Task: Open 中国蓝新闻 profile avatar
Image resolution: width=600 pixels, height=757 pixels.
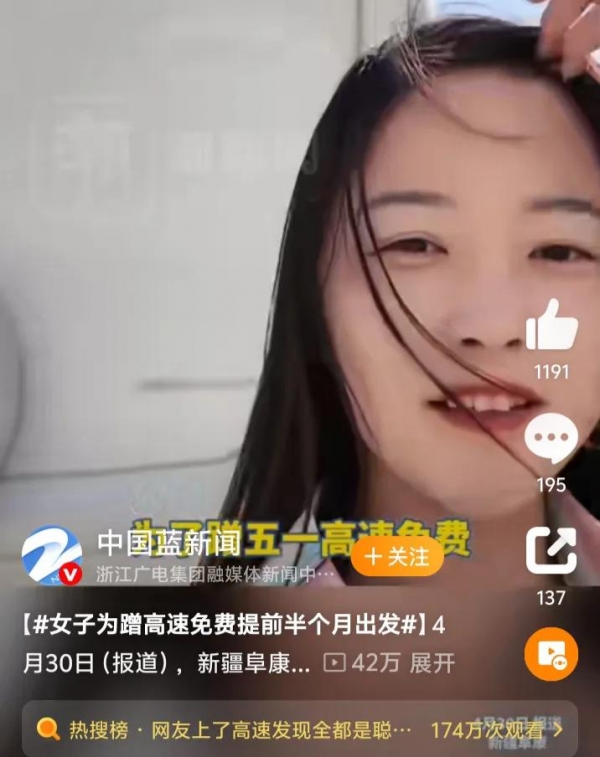Action: [x=51, y=556]
